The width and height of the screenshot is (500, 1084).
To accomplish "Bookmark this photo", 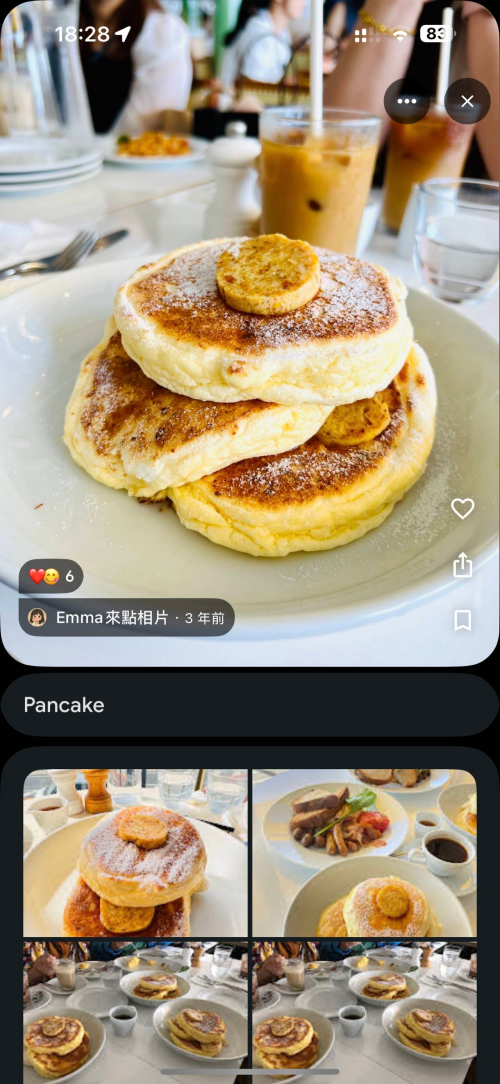I will coord(463,620).
